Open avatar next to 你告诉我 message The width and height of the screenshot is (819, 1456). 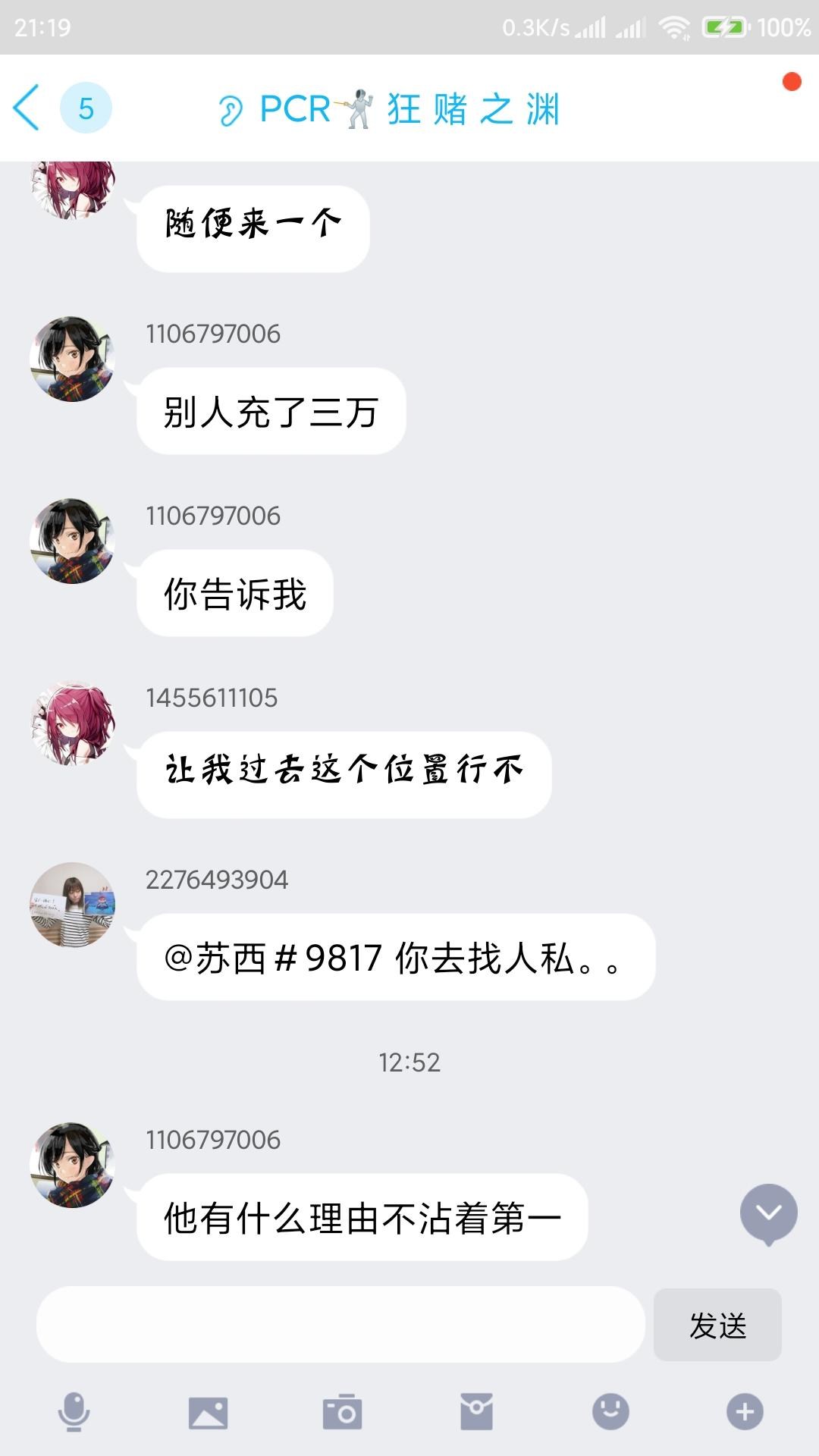[73, 541]
